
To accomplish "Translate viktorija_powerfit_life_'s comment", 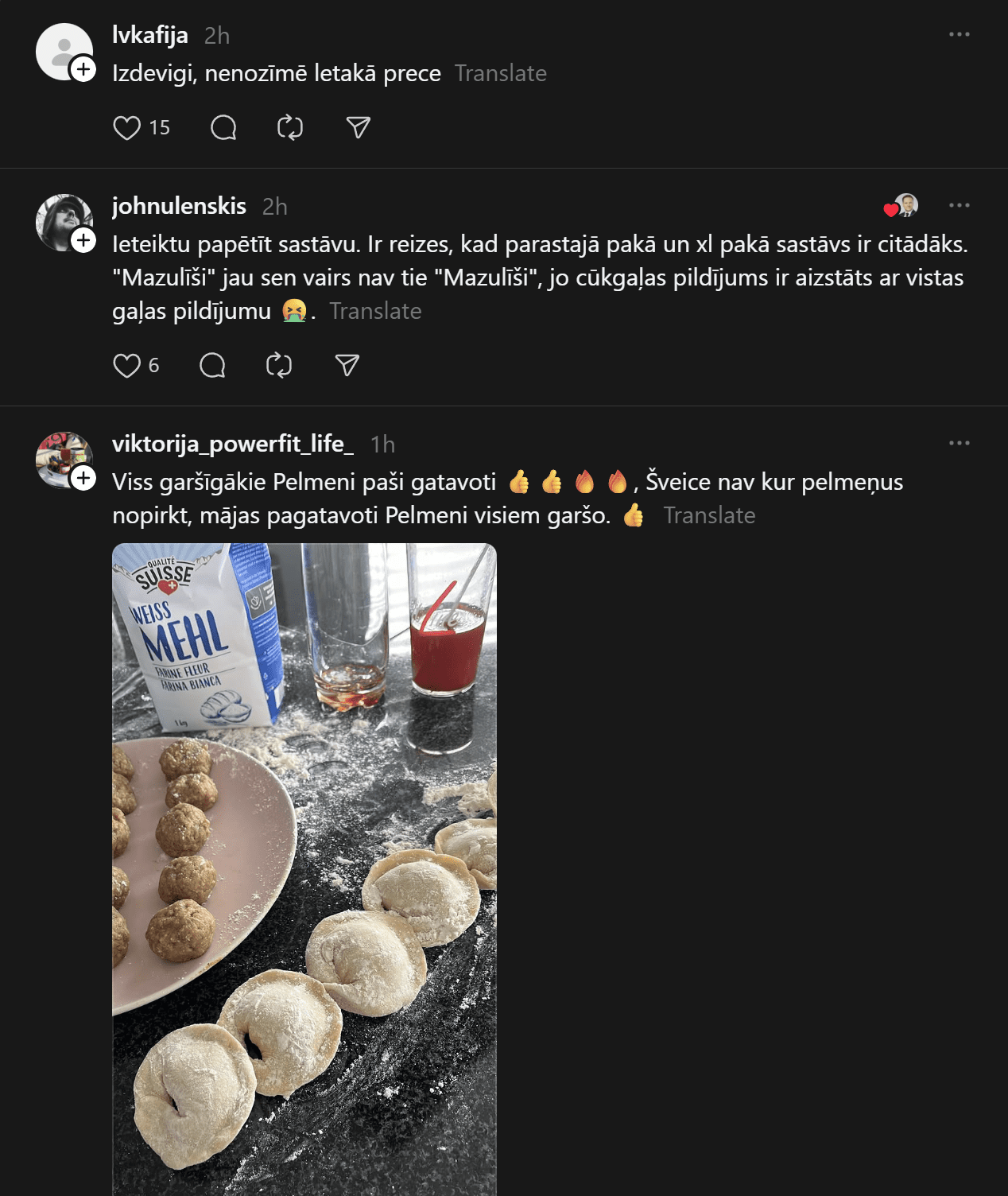I will [709, 515].
